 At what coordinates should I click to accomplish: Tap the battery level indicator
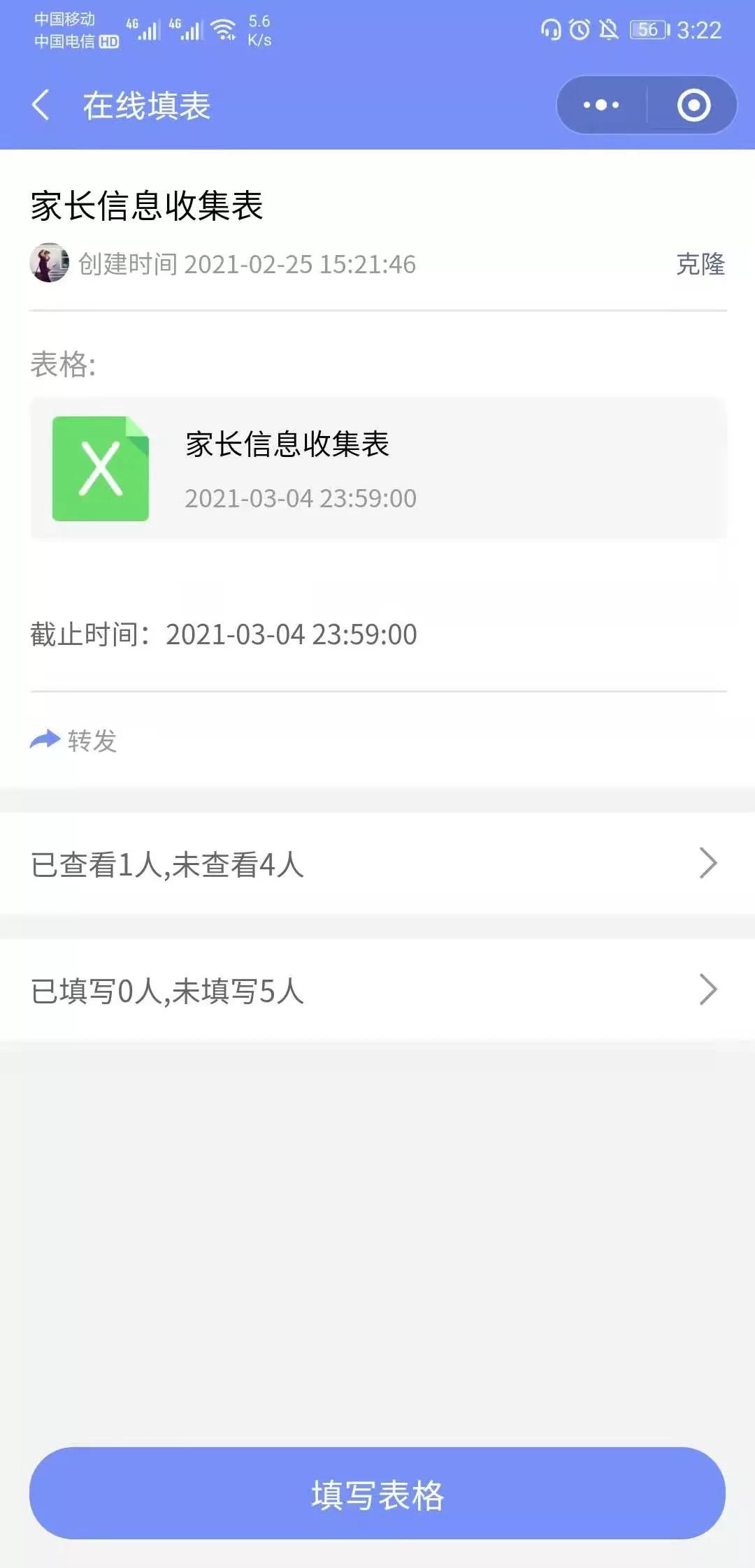(647, 29)
